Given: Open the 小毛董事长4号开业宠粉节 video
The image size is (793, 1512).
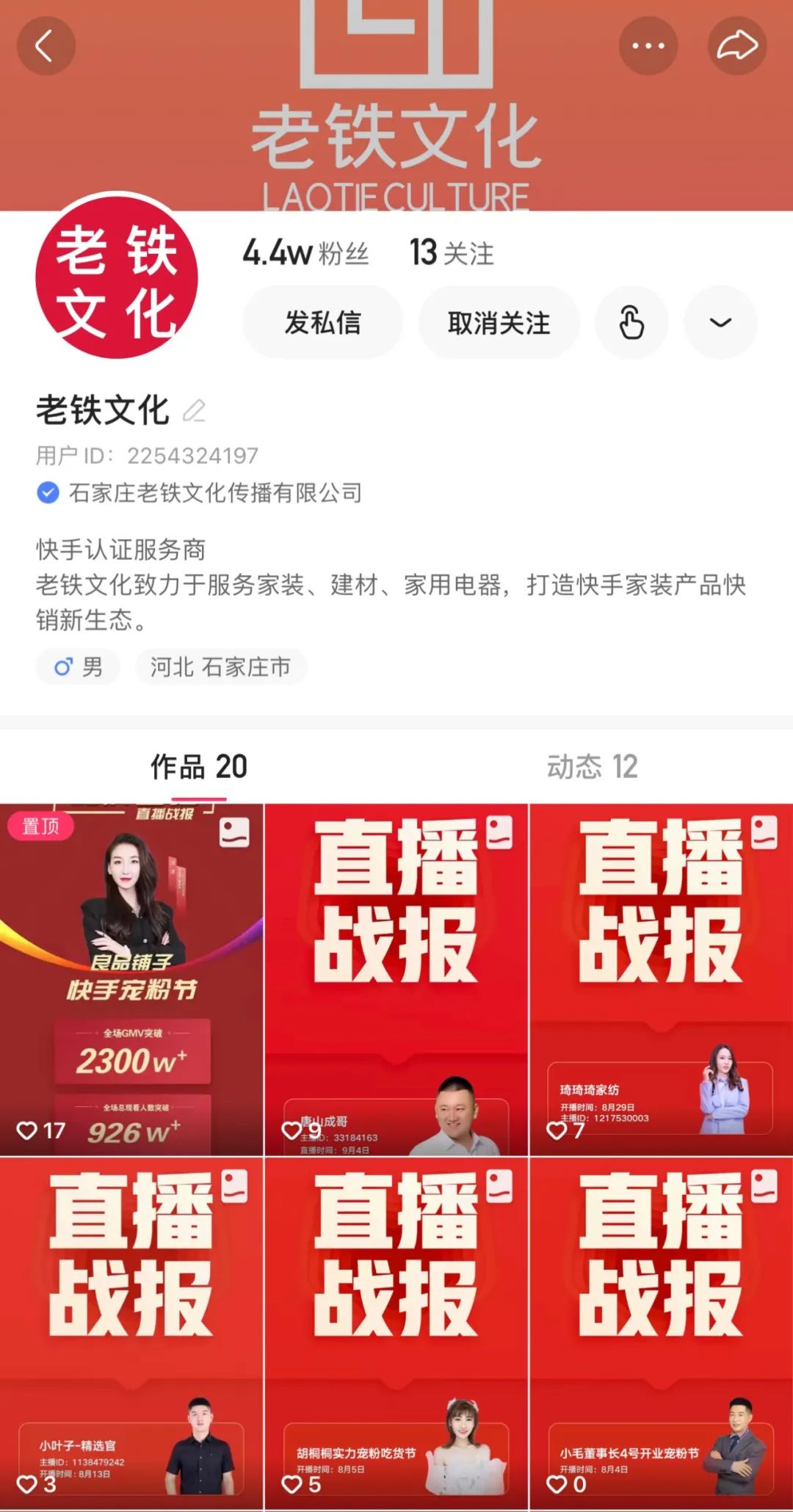Looking at the screenshot, I should point(661,1332).
